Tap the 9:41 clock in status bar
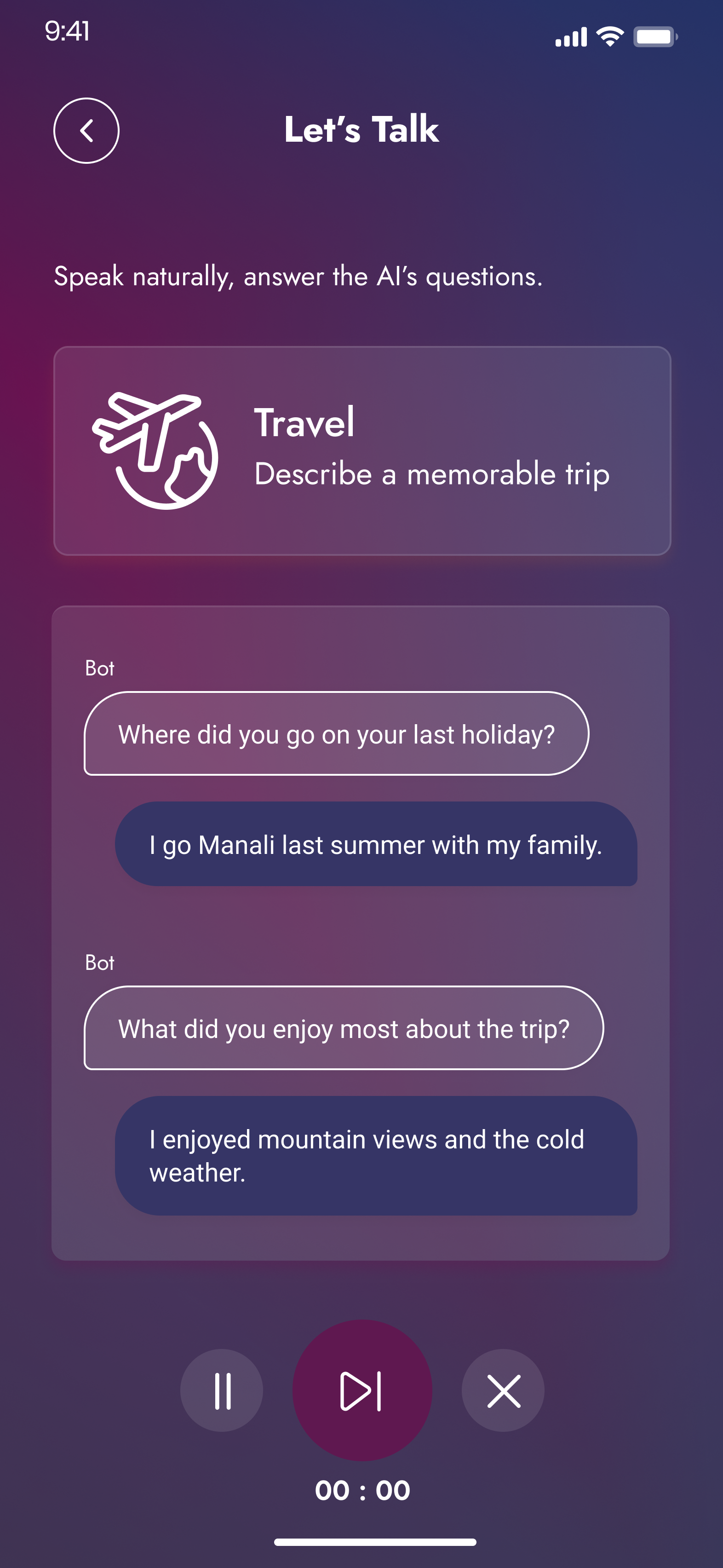The width and height of the screenshot is (723, 1568). pos(68,34)
